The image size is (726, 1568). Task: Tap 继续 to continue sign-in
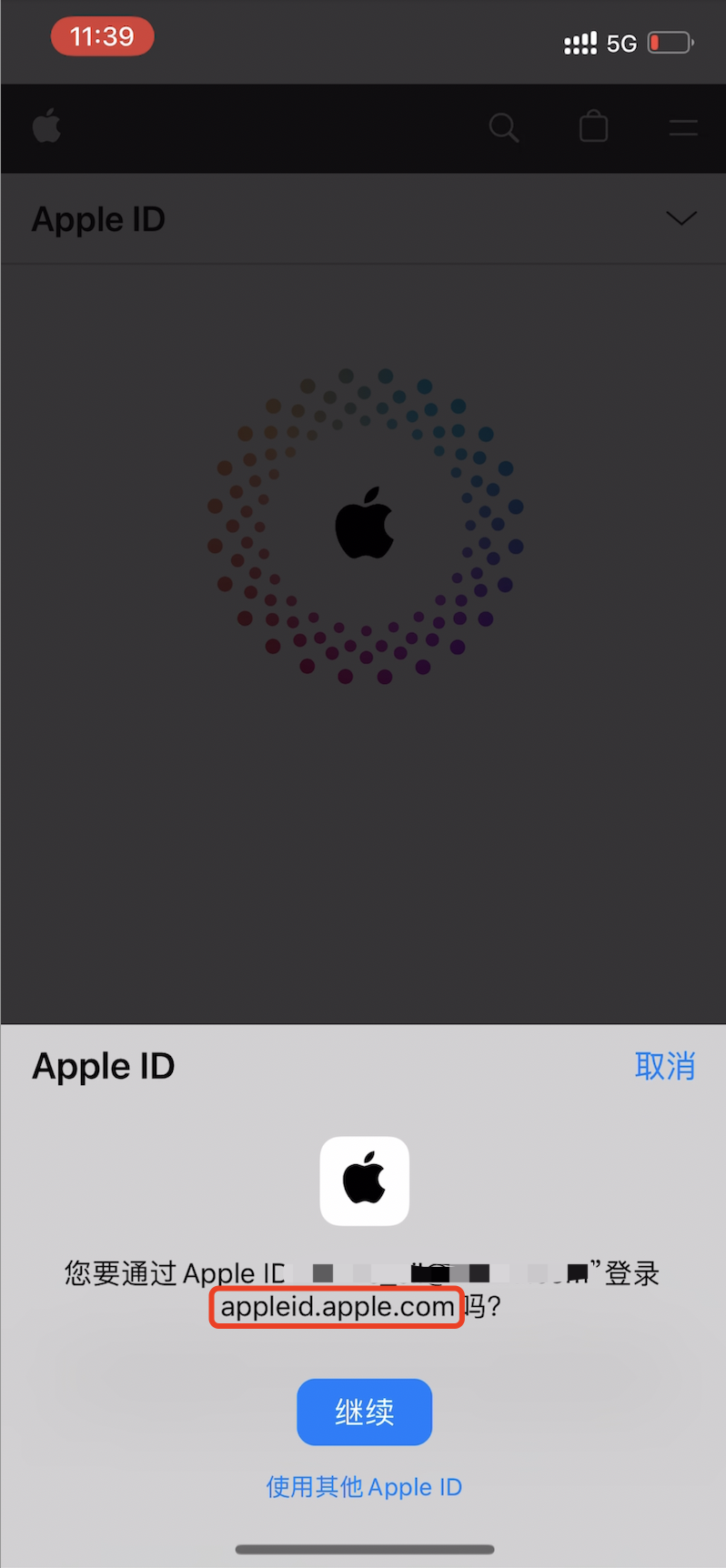[364, 1412]
